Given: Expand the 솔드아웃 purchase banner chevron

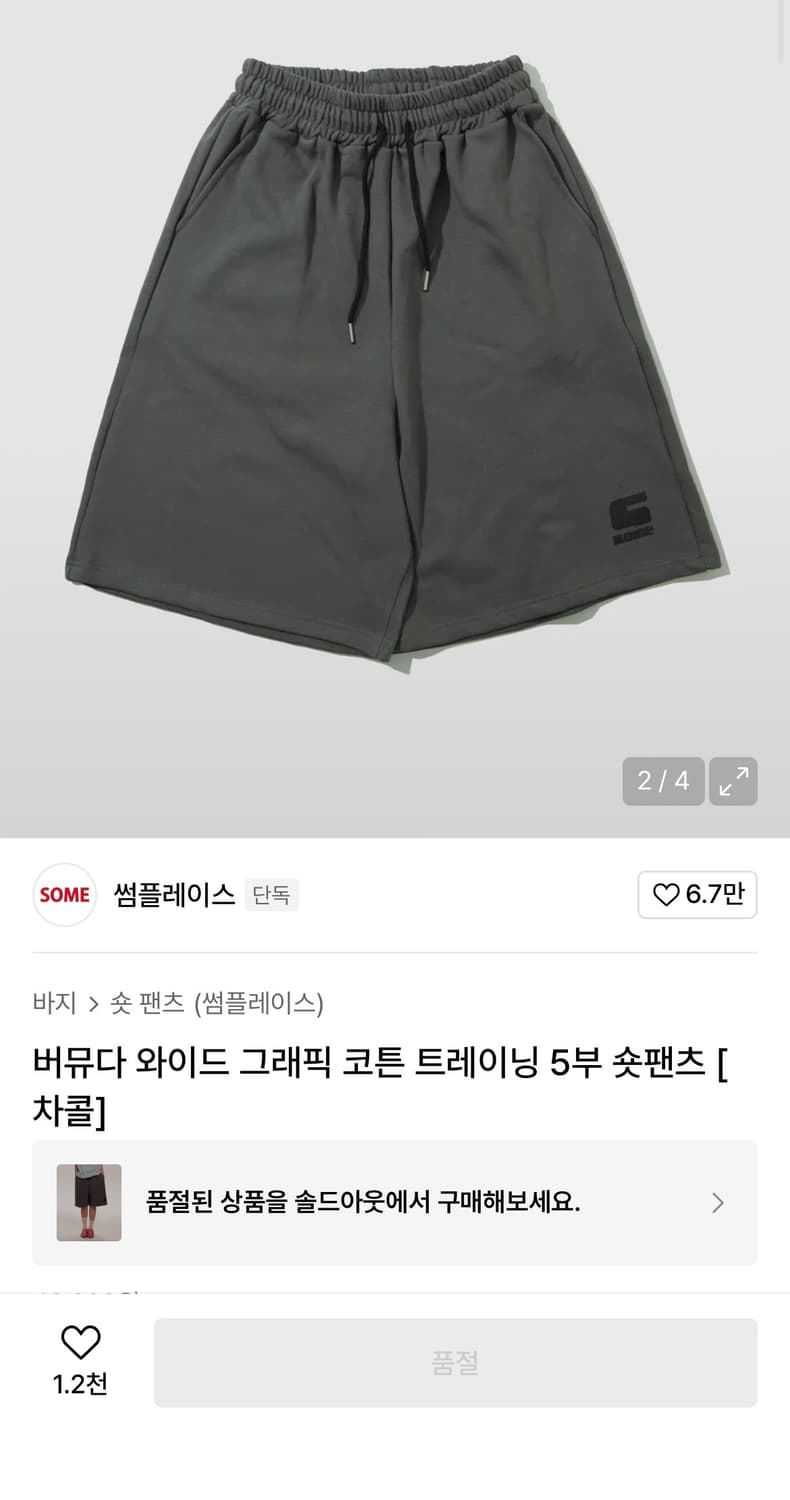Looking at the screenshot, I should pos(717,1203).
